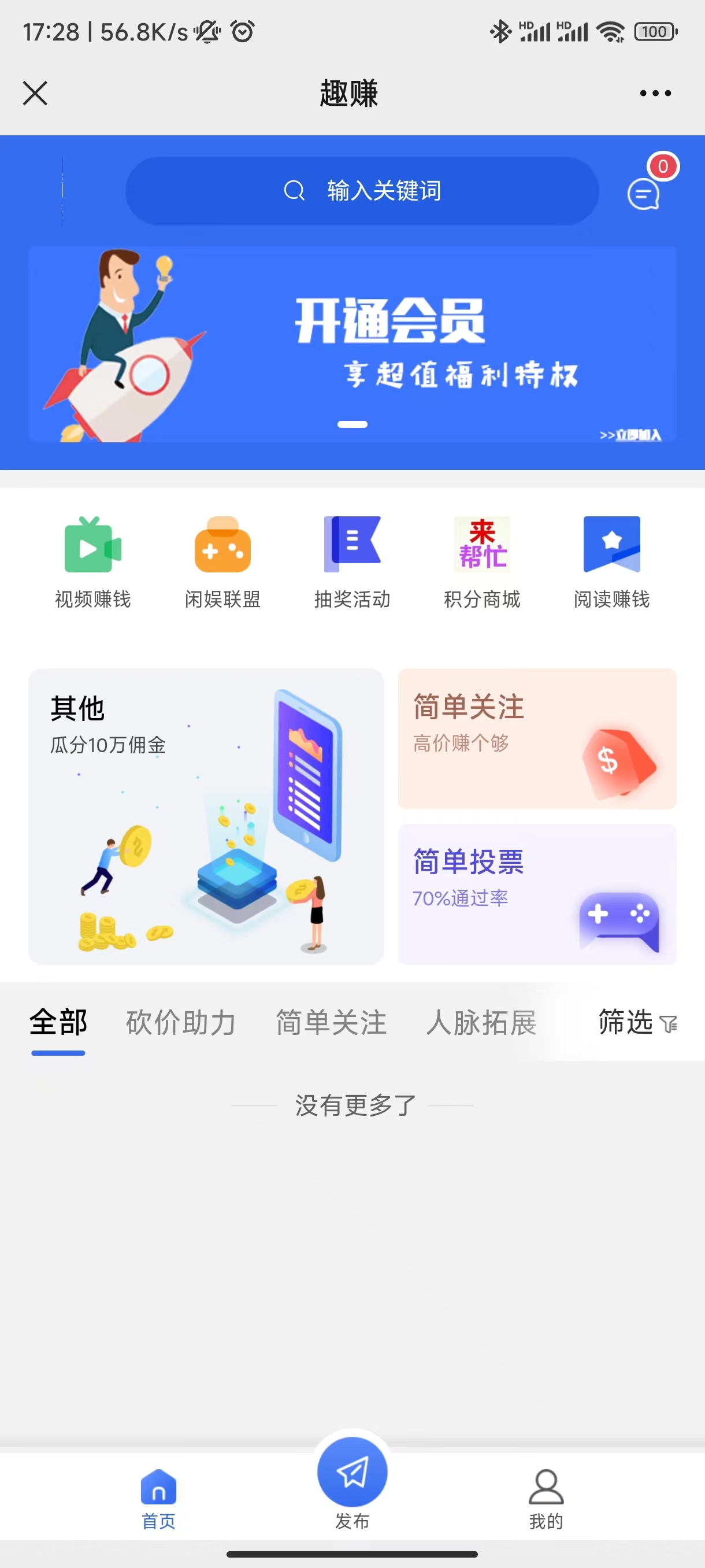Switch to the 简单关注 task tab
Image resolution: width=705 pixels, height=1568 pixels.
(331, 1022)
